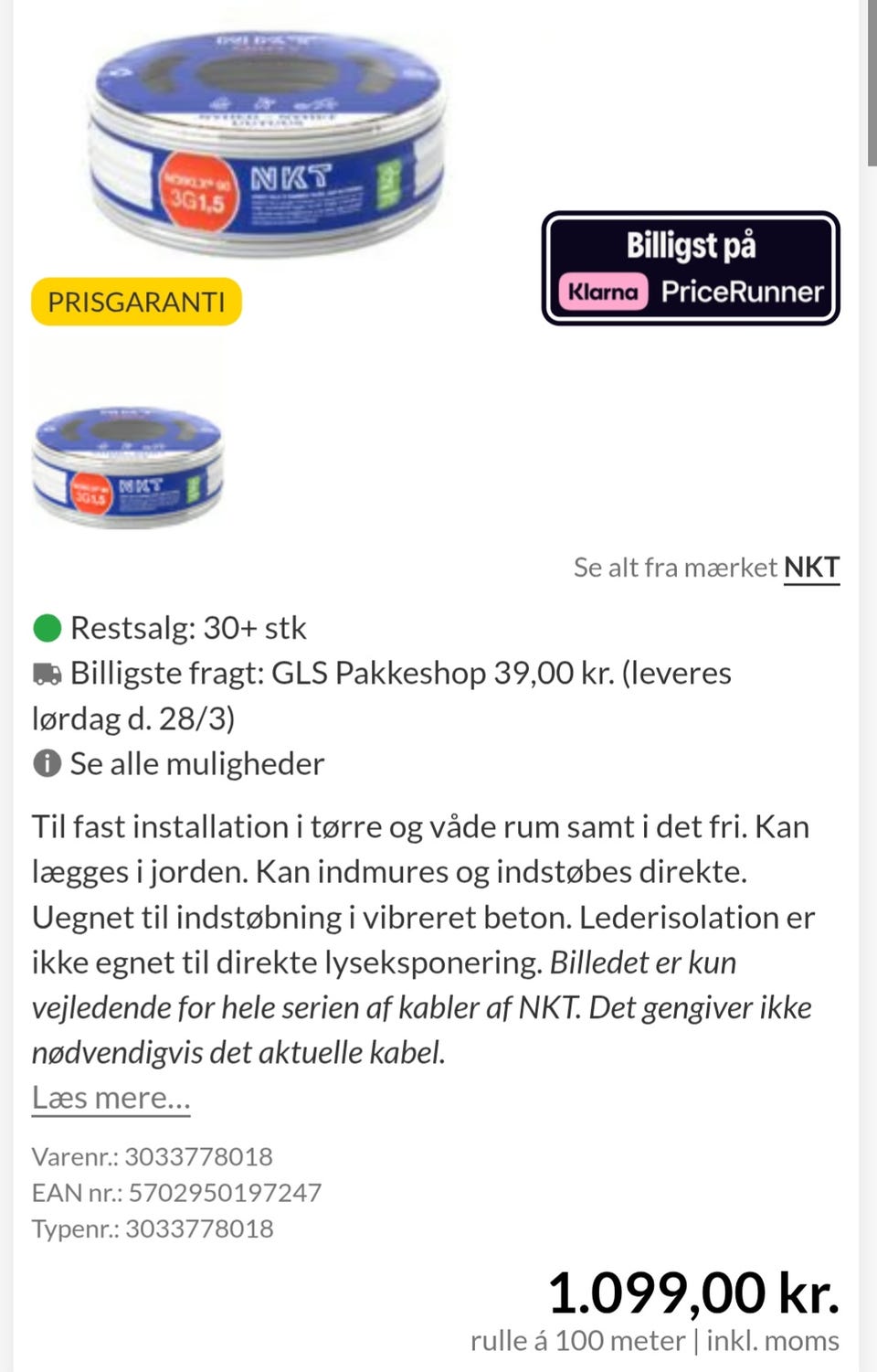
Task: Expand Se alle muligheder delivery options
Action: pos(196,762)
